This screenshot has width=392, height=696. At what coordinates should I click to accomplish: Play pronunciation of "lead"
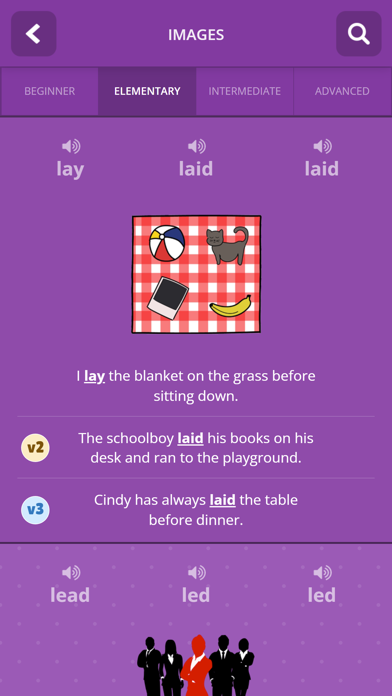click(x=71, y=572)
